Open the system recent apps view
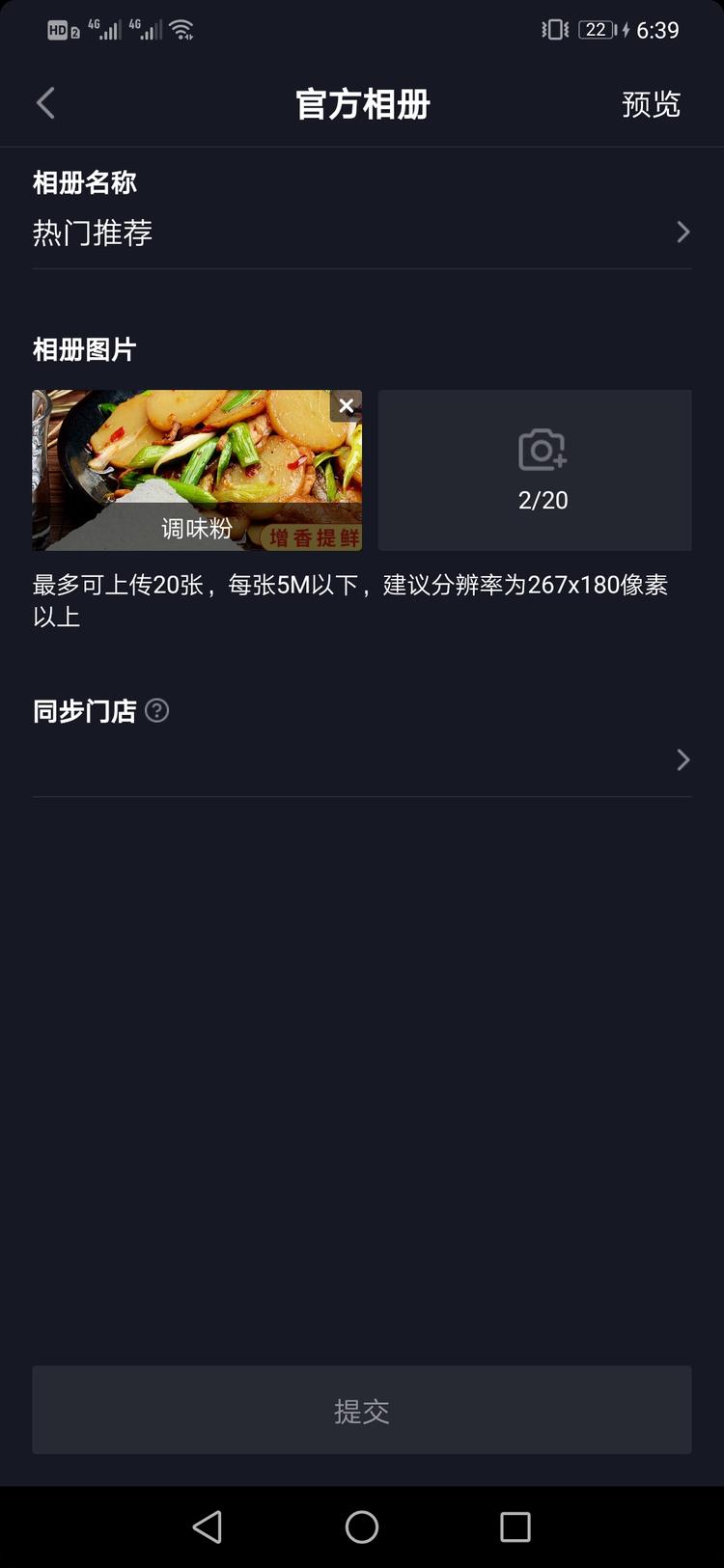The image size is (724, 1568). [515, 1527]
